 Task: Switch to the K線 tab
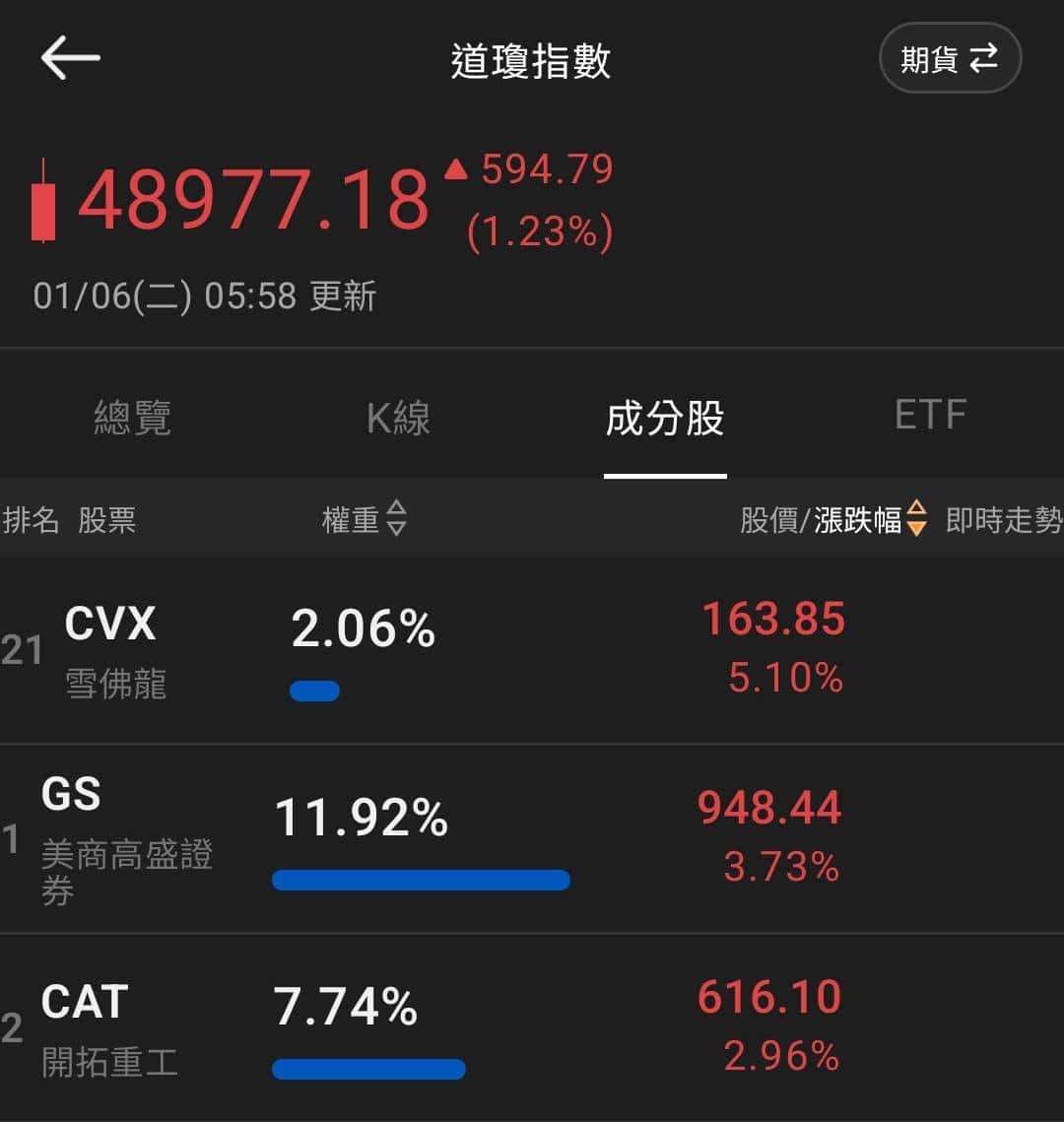point(398,418)
